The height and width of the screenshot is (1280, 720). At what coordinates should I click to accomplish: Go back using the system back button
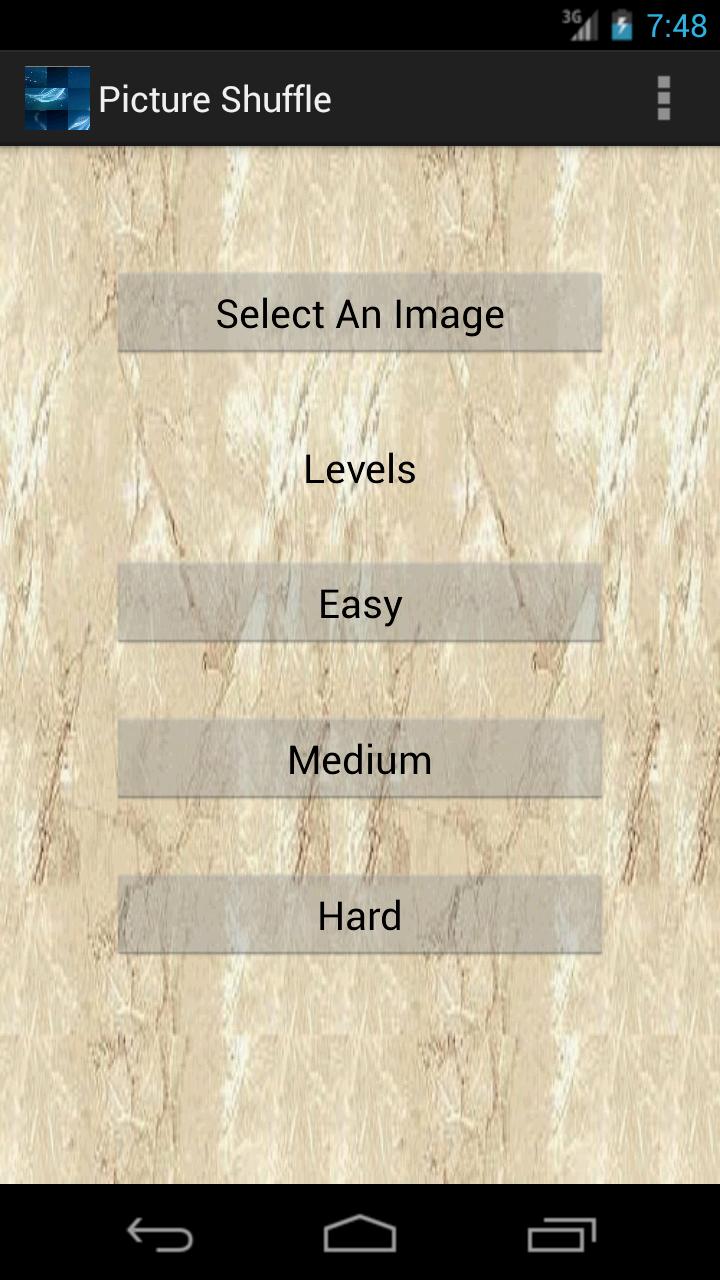click(160, 1235)
